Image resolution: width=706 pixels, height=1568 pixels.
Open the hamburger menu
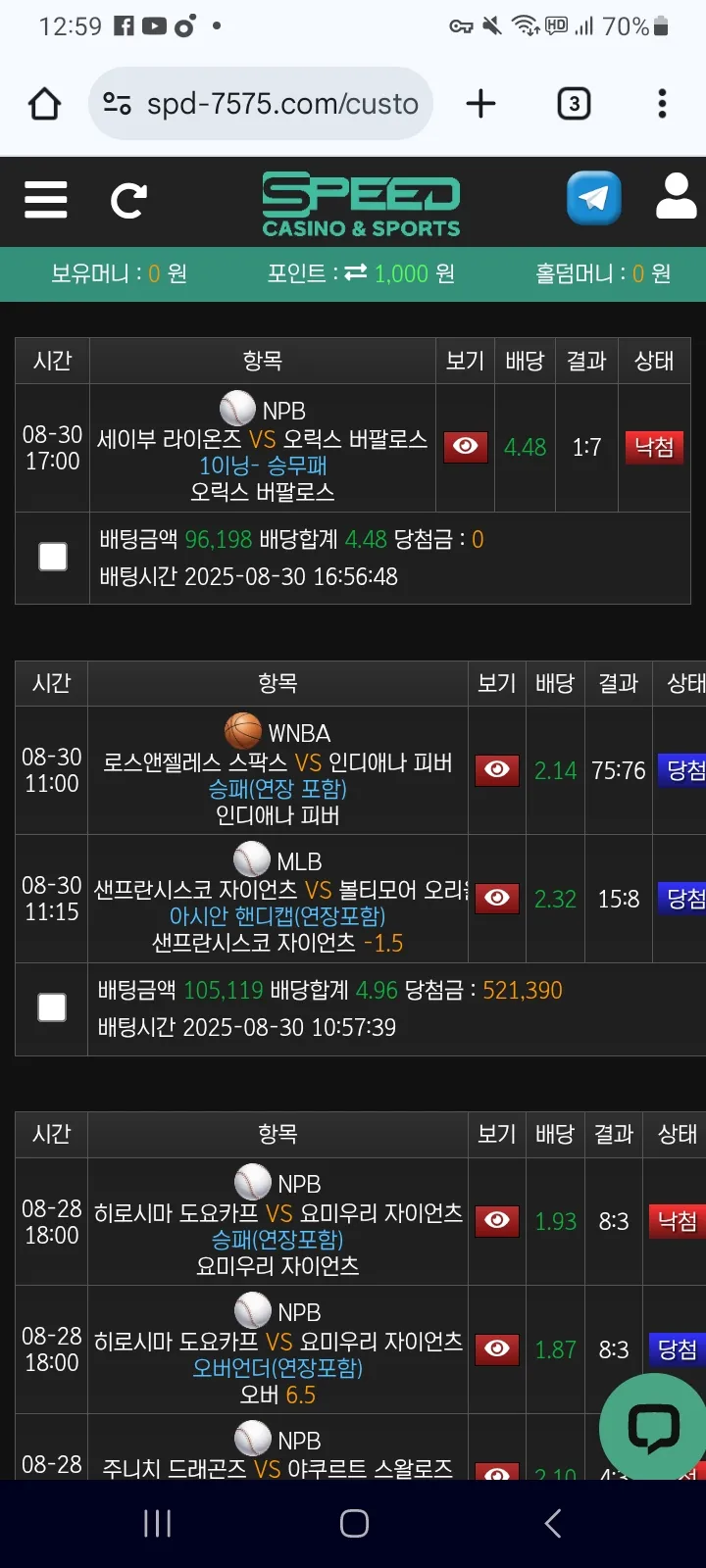tap(46, 200)
